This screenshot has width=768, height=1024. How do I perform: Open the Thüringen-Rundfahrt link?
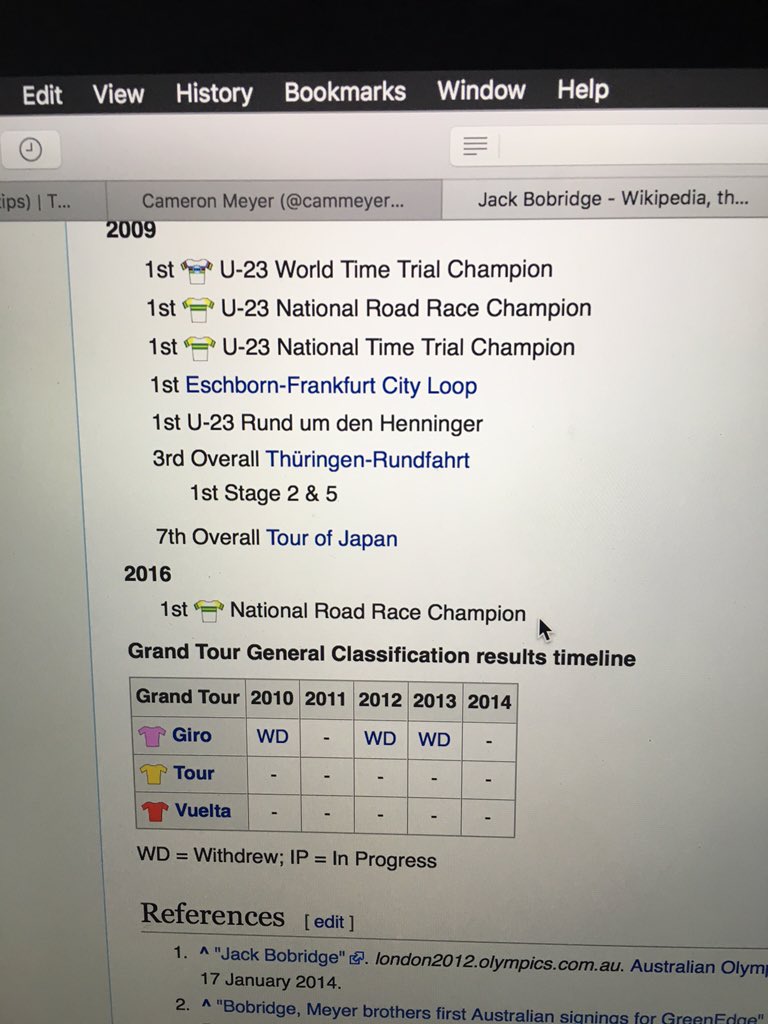[367, 460]
